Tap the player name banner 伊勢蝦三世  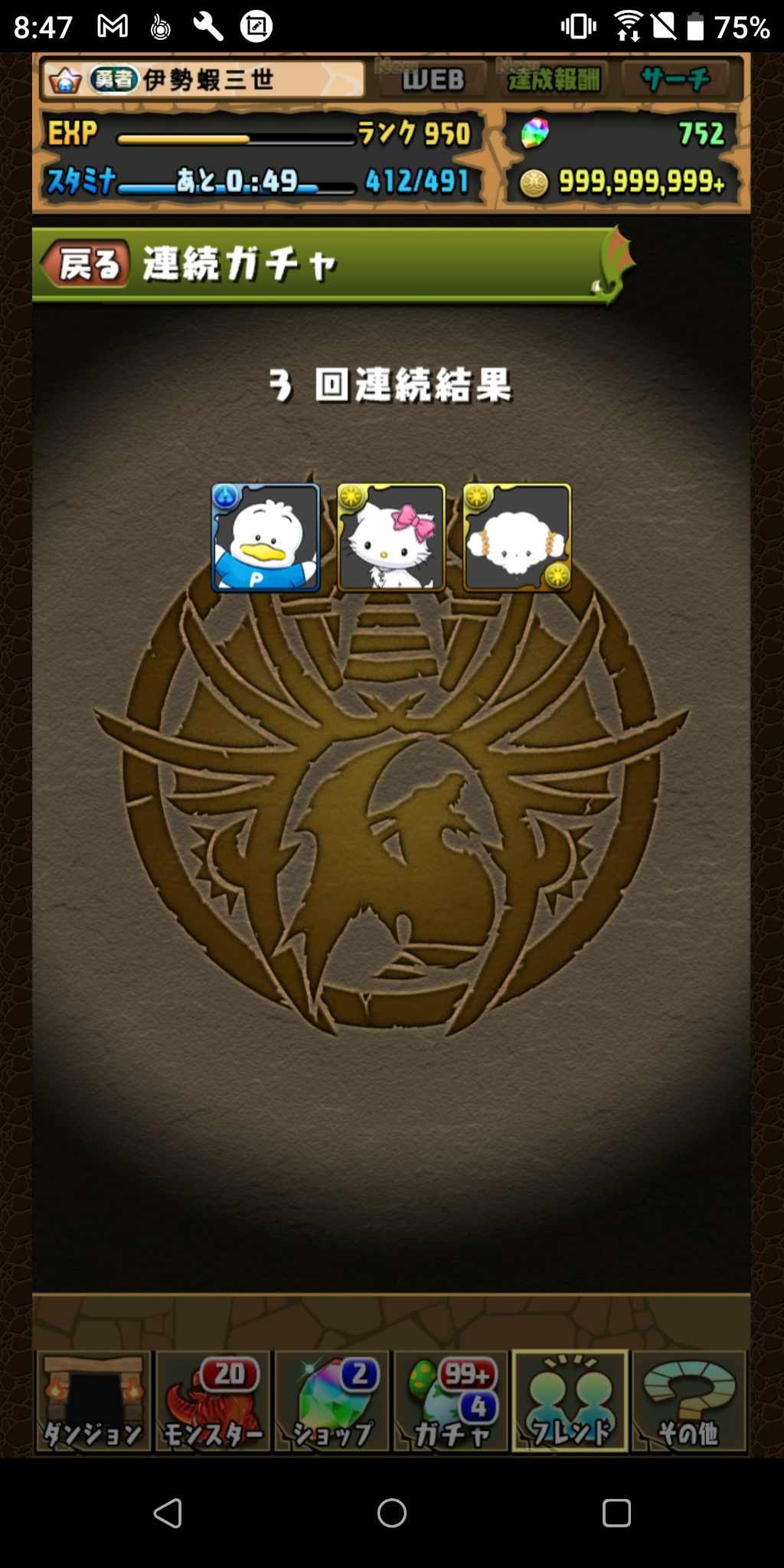click(203, 80)
